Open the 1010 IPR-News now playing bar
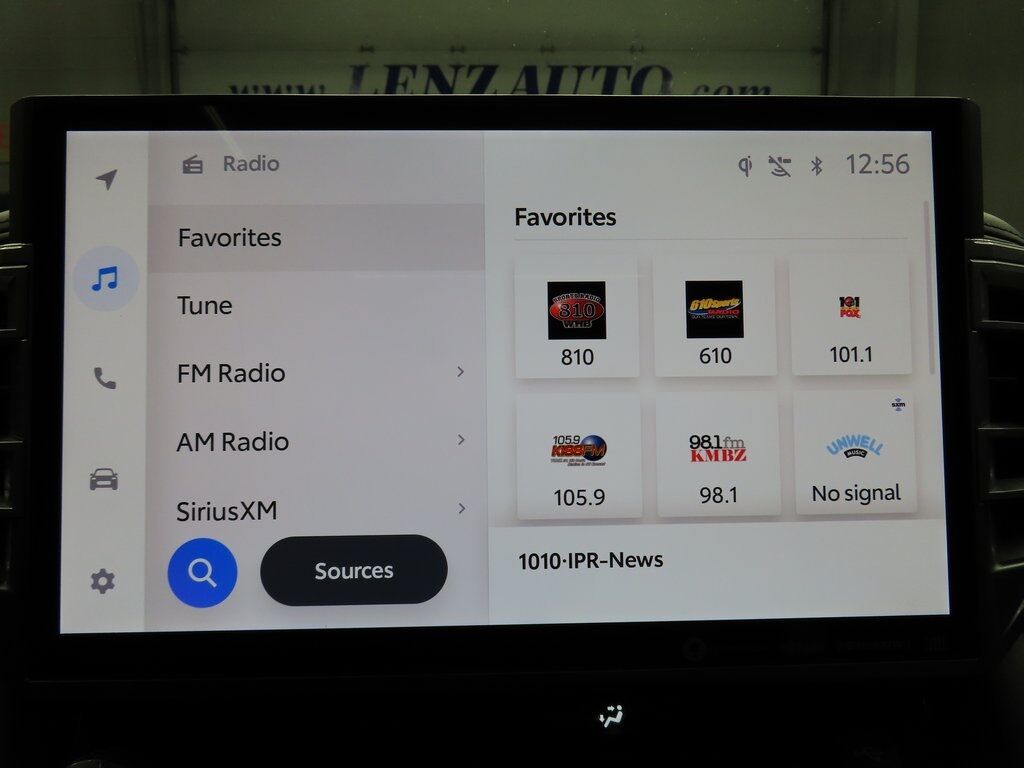Screen dimensions: 1024x768 715,561
